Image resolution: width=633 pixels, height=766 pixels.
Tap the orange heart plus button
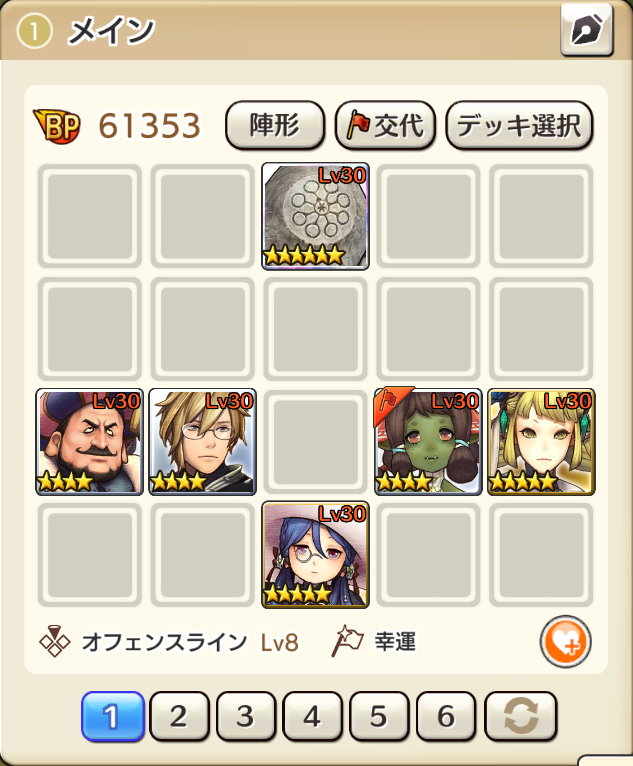point(565,642)
